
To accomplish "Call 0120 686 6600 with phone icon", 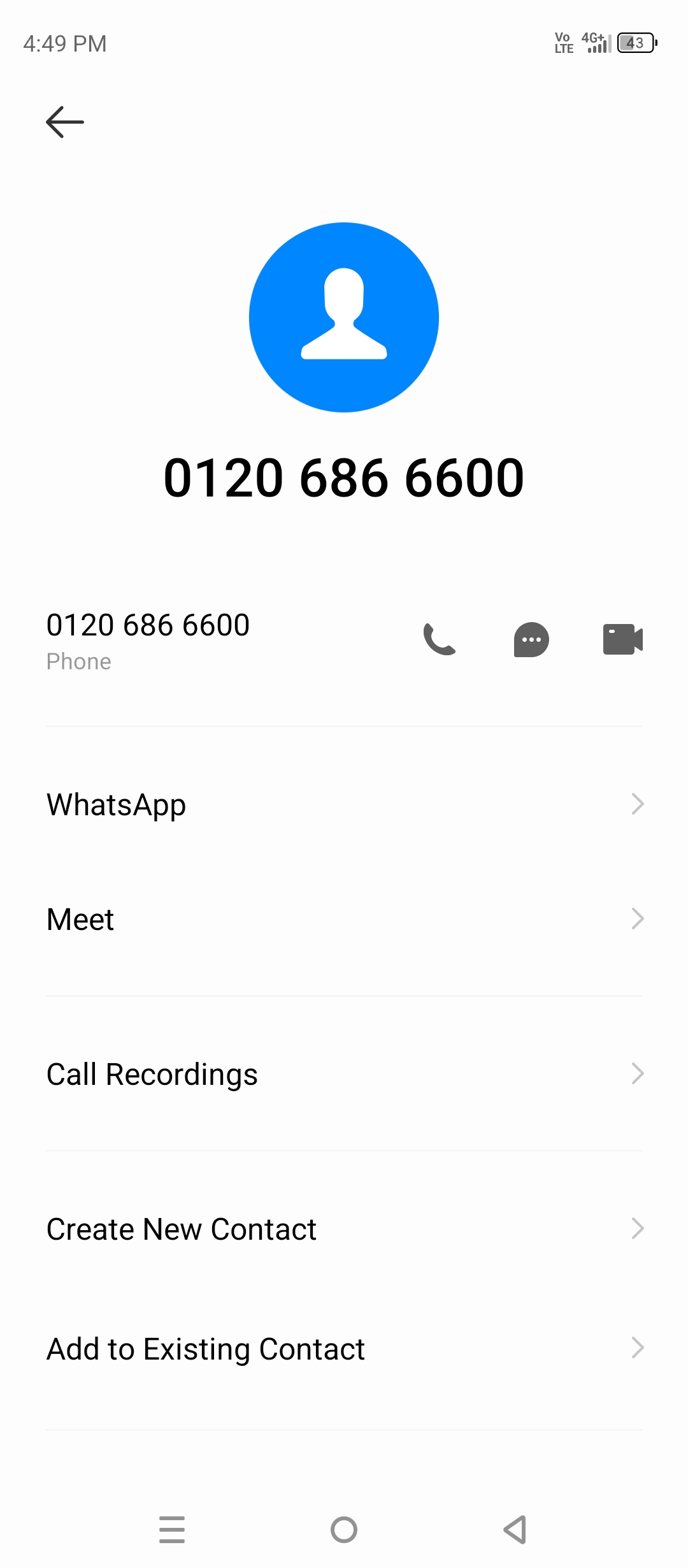I will tap(440, 639).
